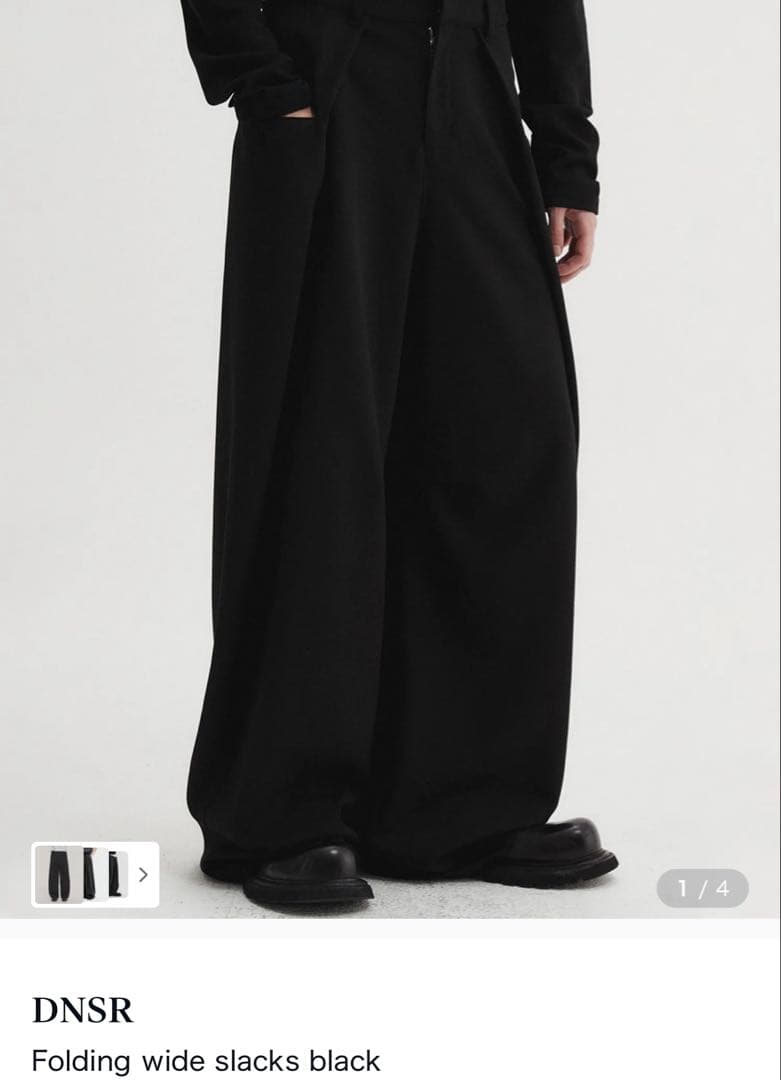Expand the thumbnail strip with the chevron arrow
Viewport: 781px width, 1080px height.
tap(143, 874)
